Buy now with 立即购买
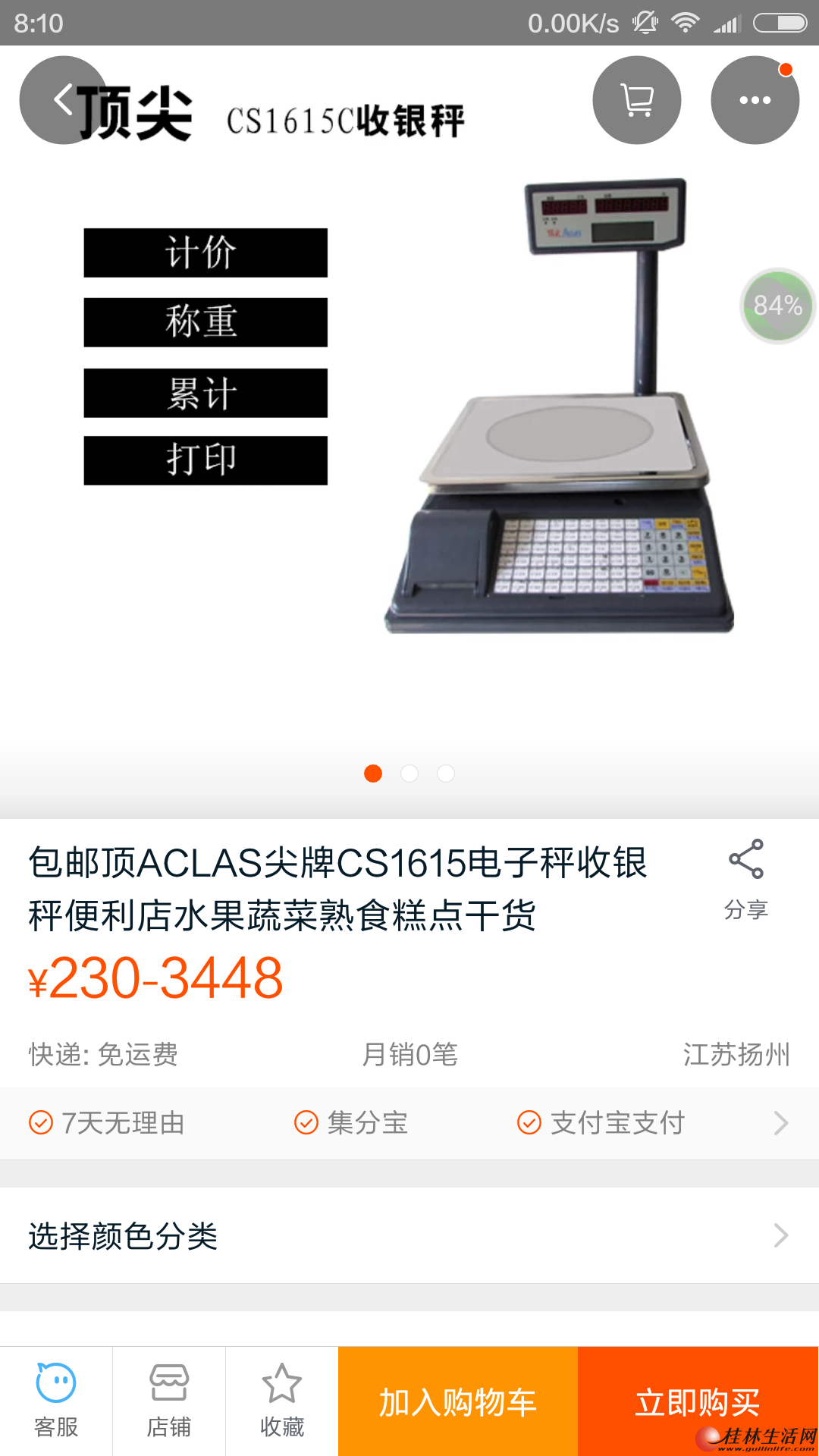Screen dimensions: 819x1456 (698, 1401)
